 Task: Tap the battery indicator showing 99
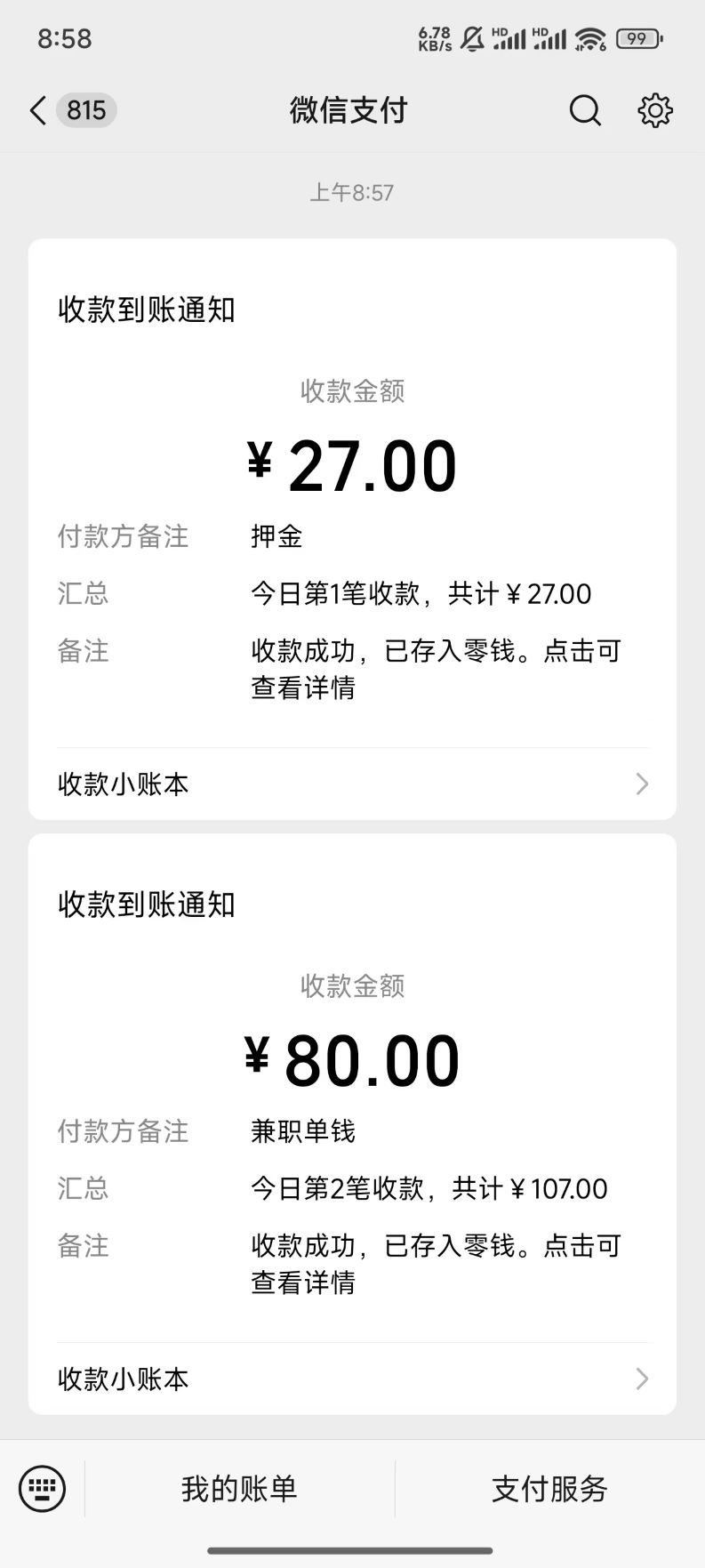click(637, 38)
